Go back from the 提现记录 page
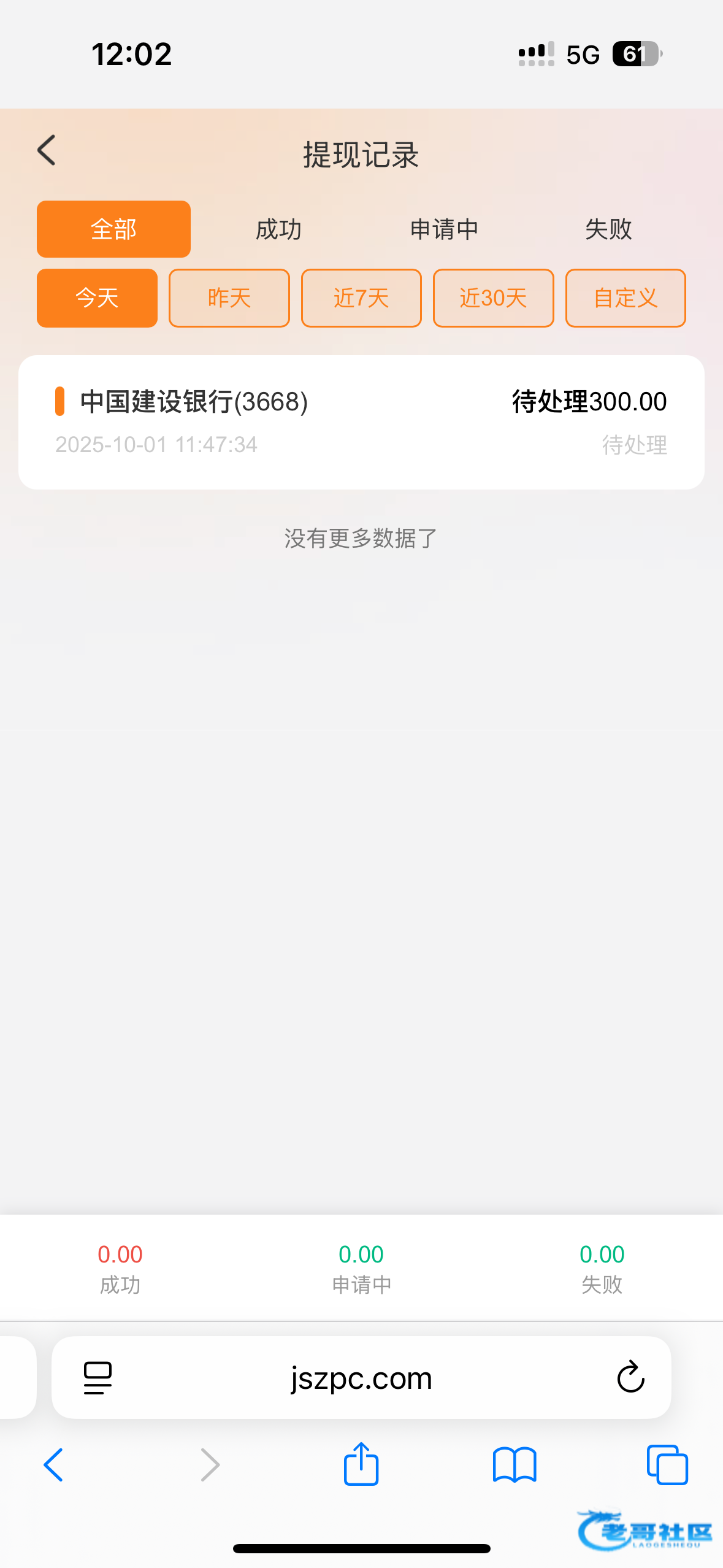The height and width of the screenshot is (1568, 723). (x=47, y=151)
